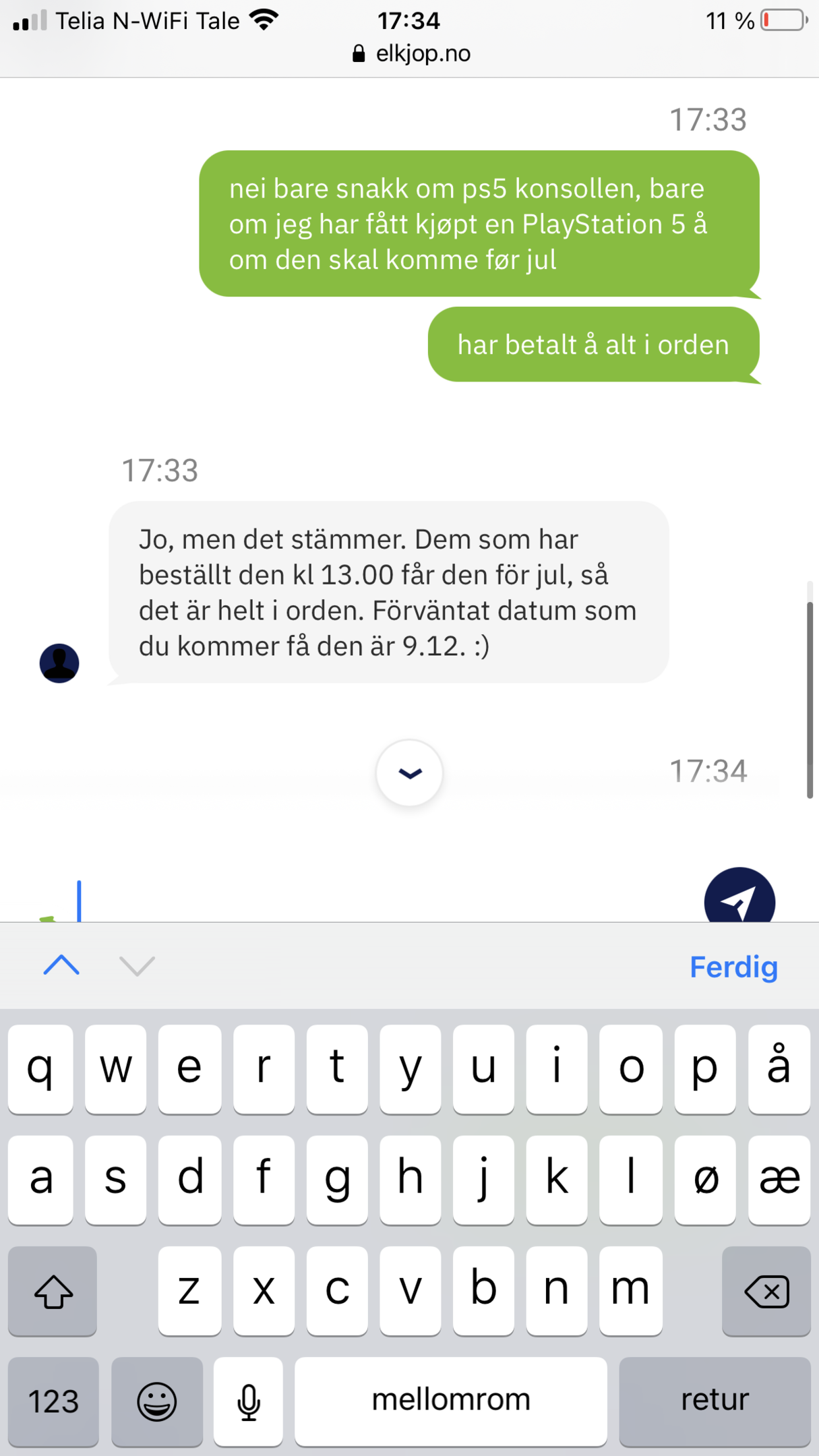Viewport: 819px width, 1456px height.
Task: Hit the backspace key
Action: [766, 1291]
